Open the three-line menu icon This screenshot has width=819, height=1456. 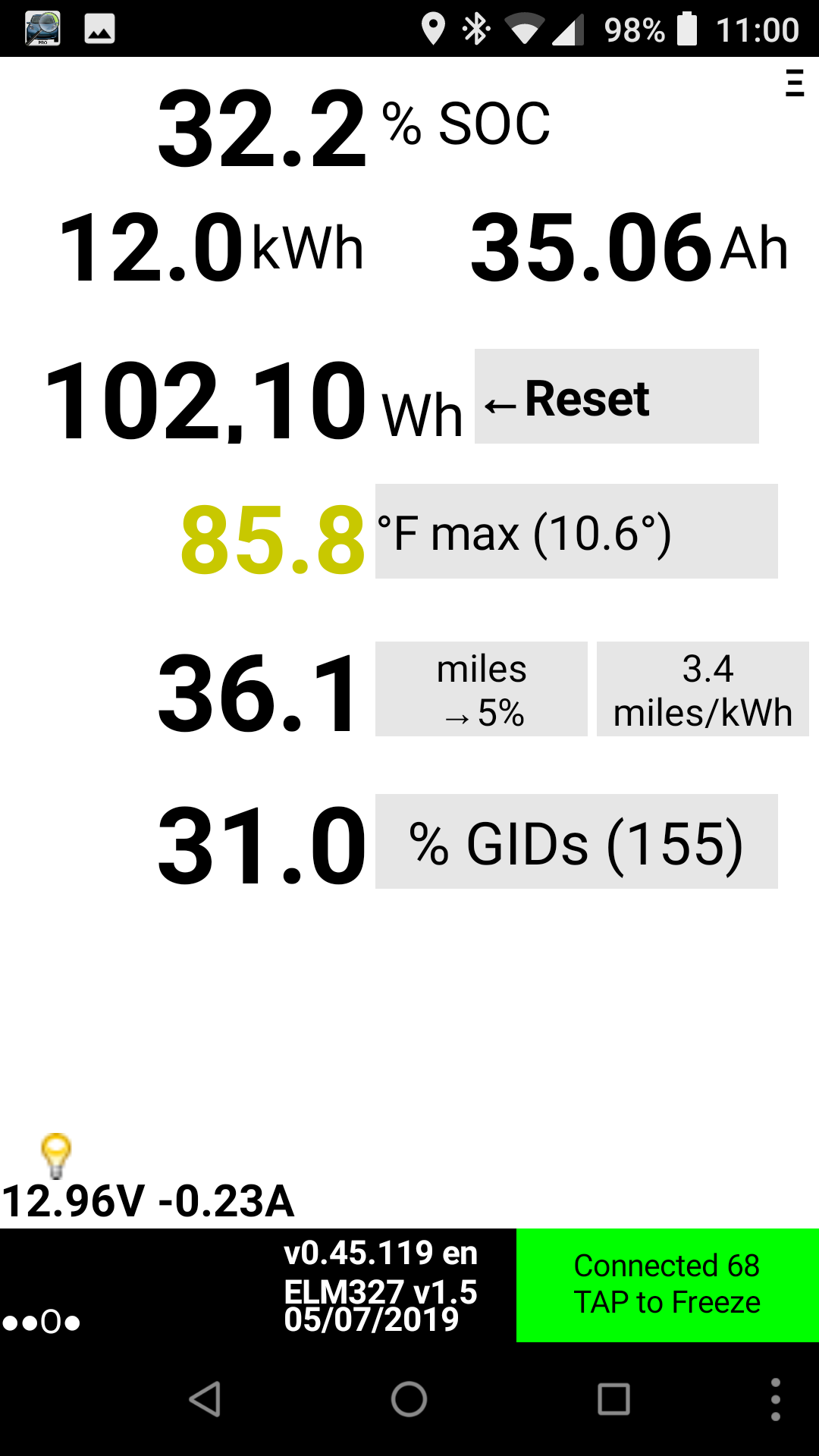point(794,83)
